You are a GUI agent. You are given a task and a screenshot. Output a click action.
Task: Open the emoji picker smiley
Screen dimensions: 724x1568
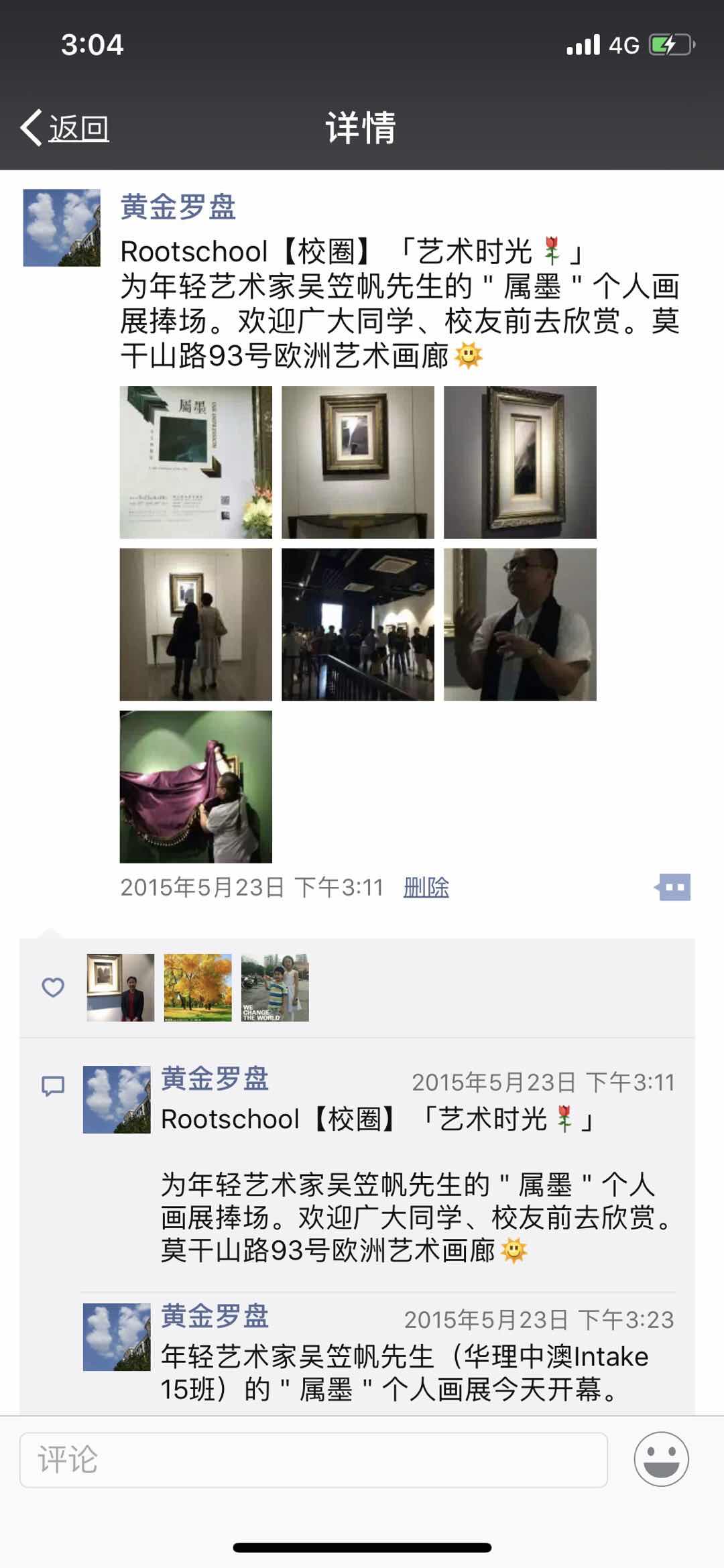[x=661, y=1459]
